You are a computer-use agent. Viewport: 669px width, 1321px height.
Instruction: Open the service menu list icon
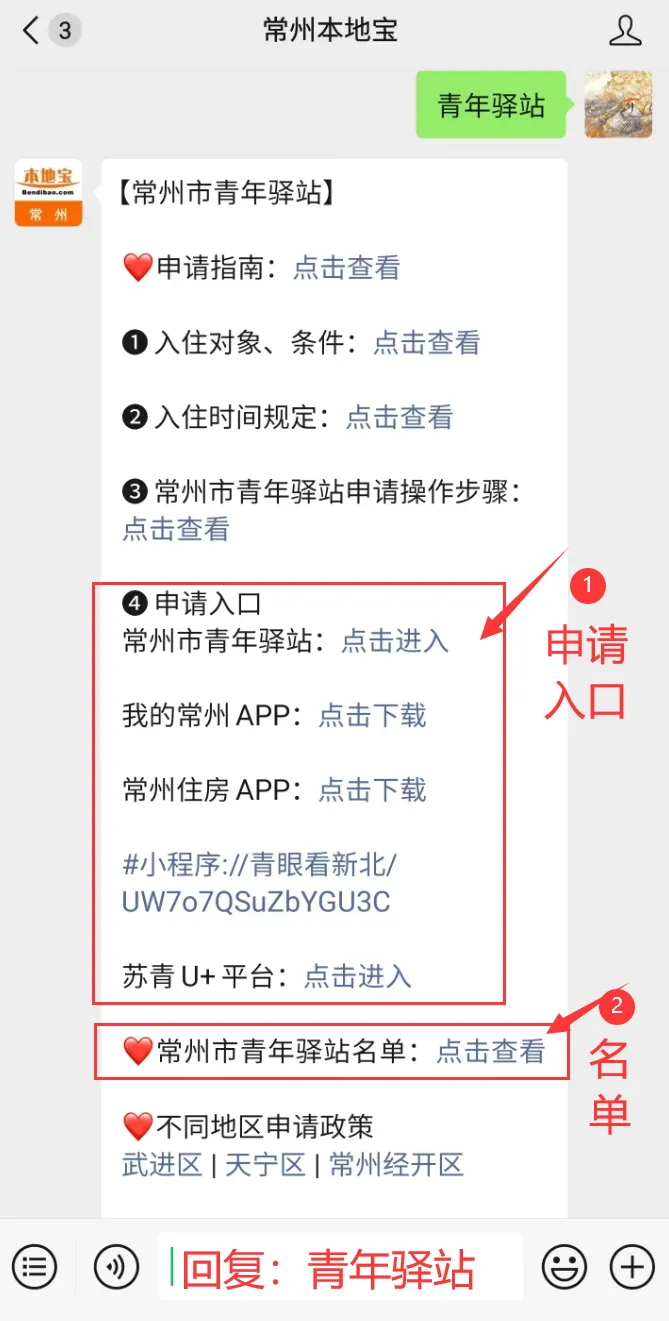pyautogui.click(x=37, y=1268)
